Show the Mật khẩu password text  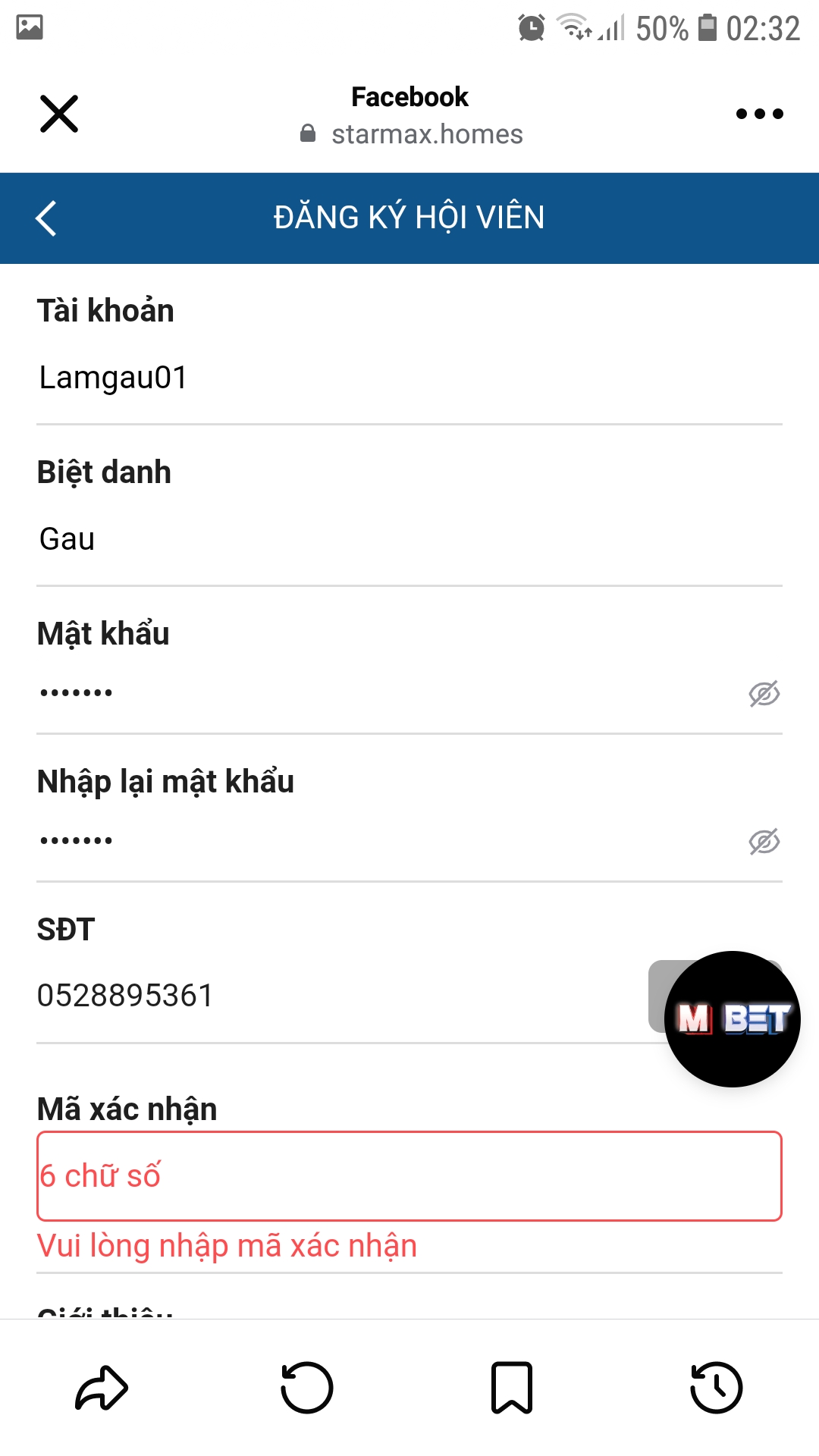tap(764, 693)
